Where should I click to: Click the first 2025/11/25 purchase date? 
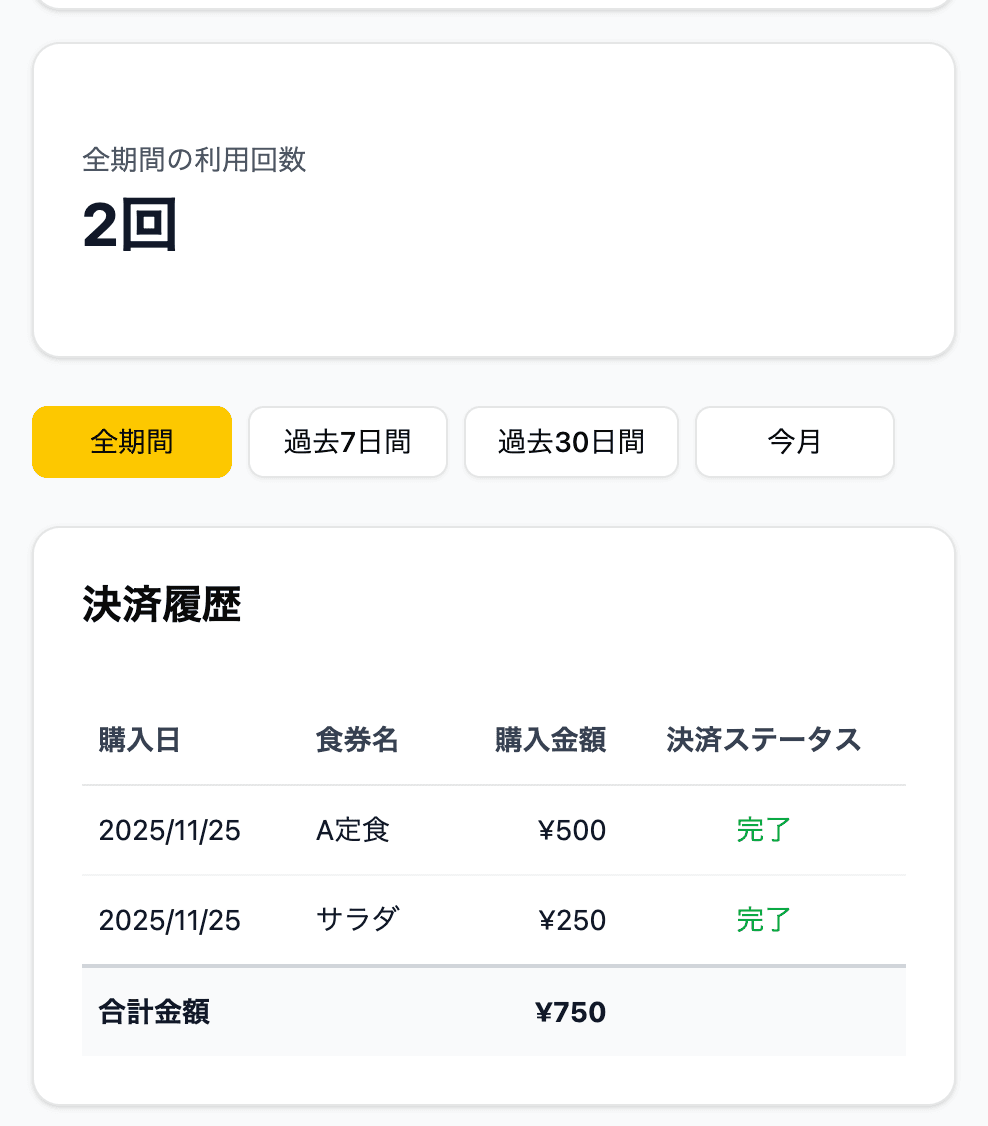(x=169, y=830)
